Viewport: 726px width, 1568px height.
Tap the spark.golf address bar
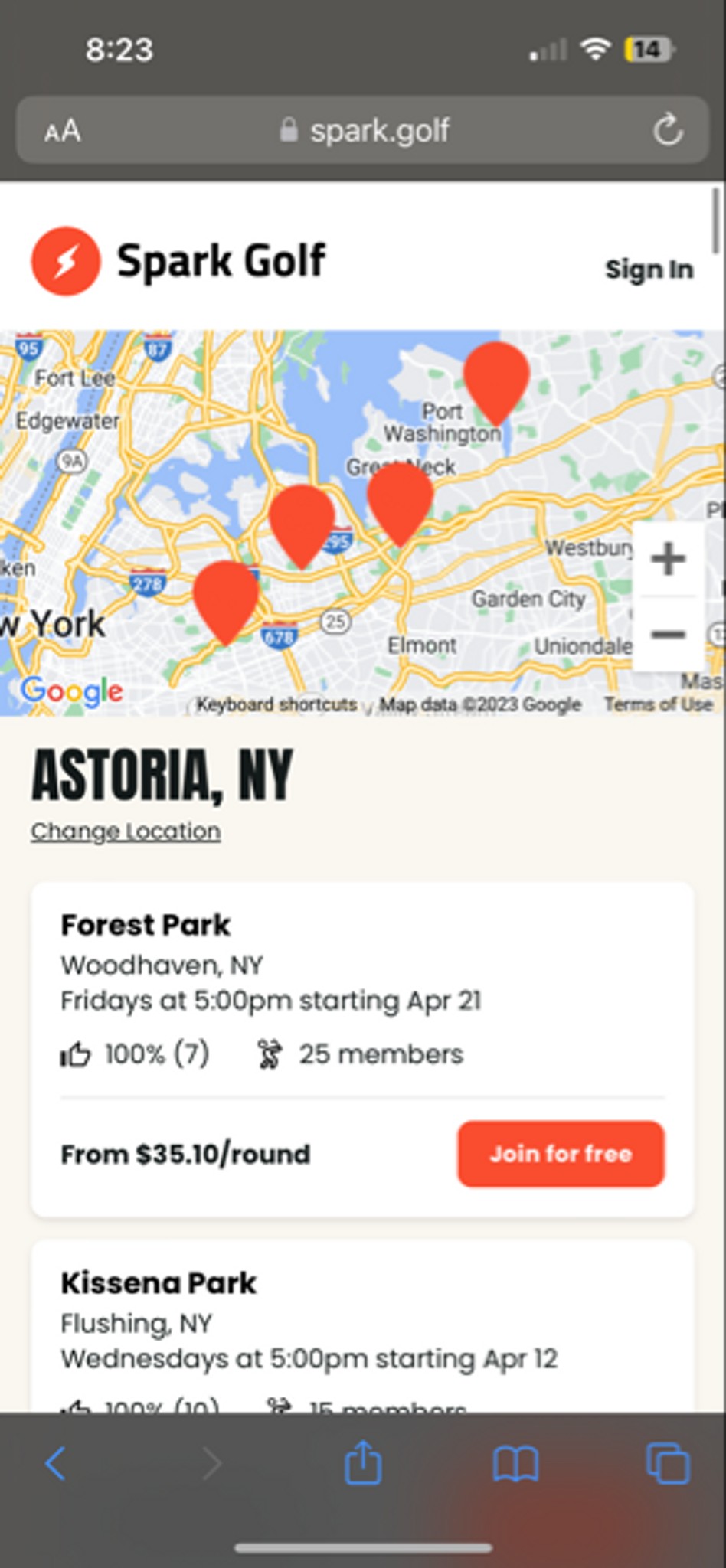coord(362,130)
